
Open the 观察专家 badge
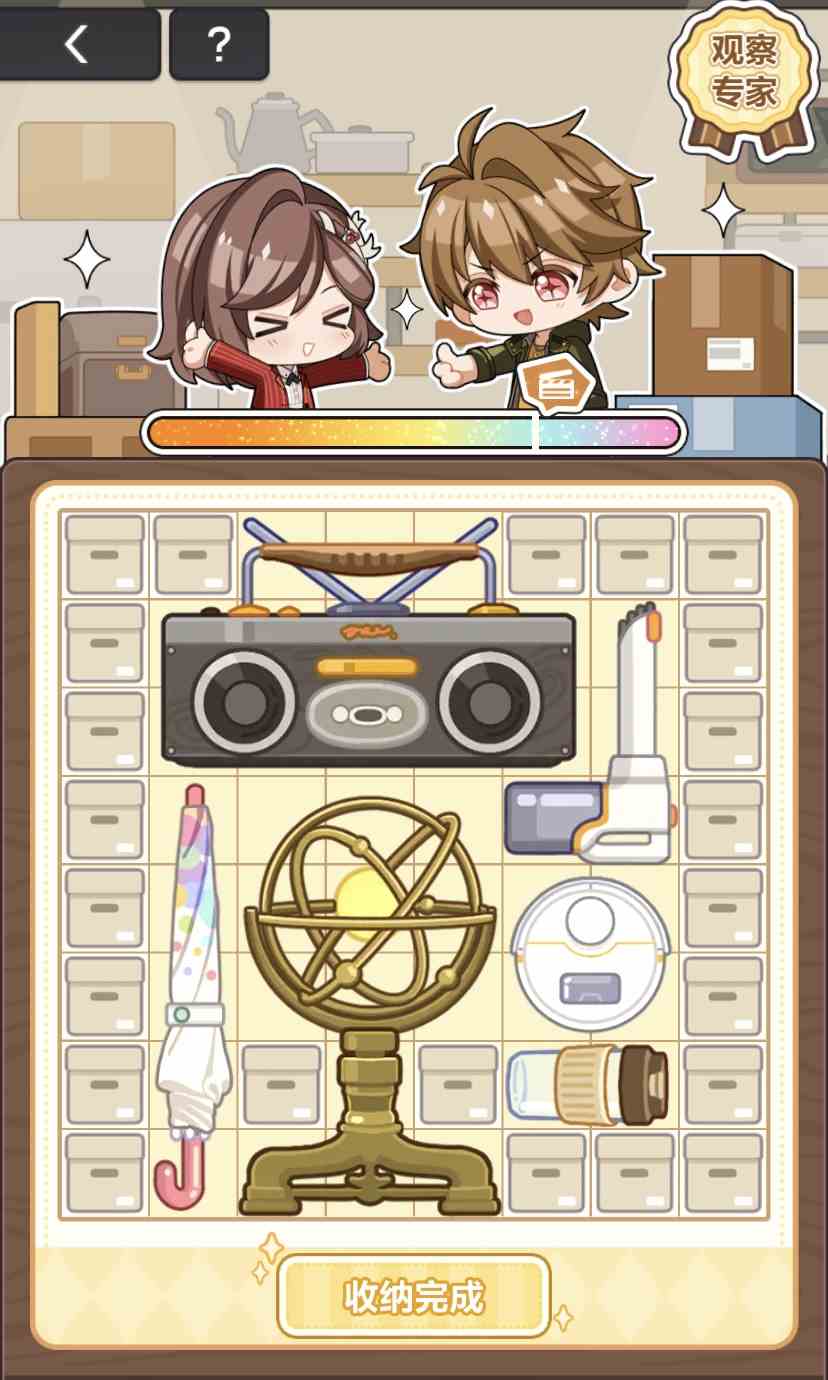[745, 75]
